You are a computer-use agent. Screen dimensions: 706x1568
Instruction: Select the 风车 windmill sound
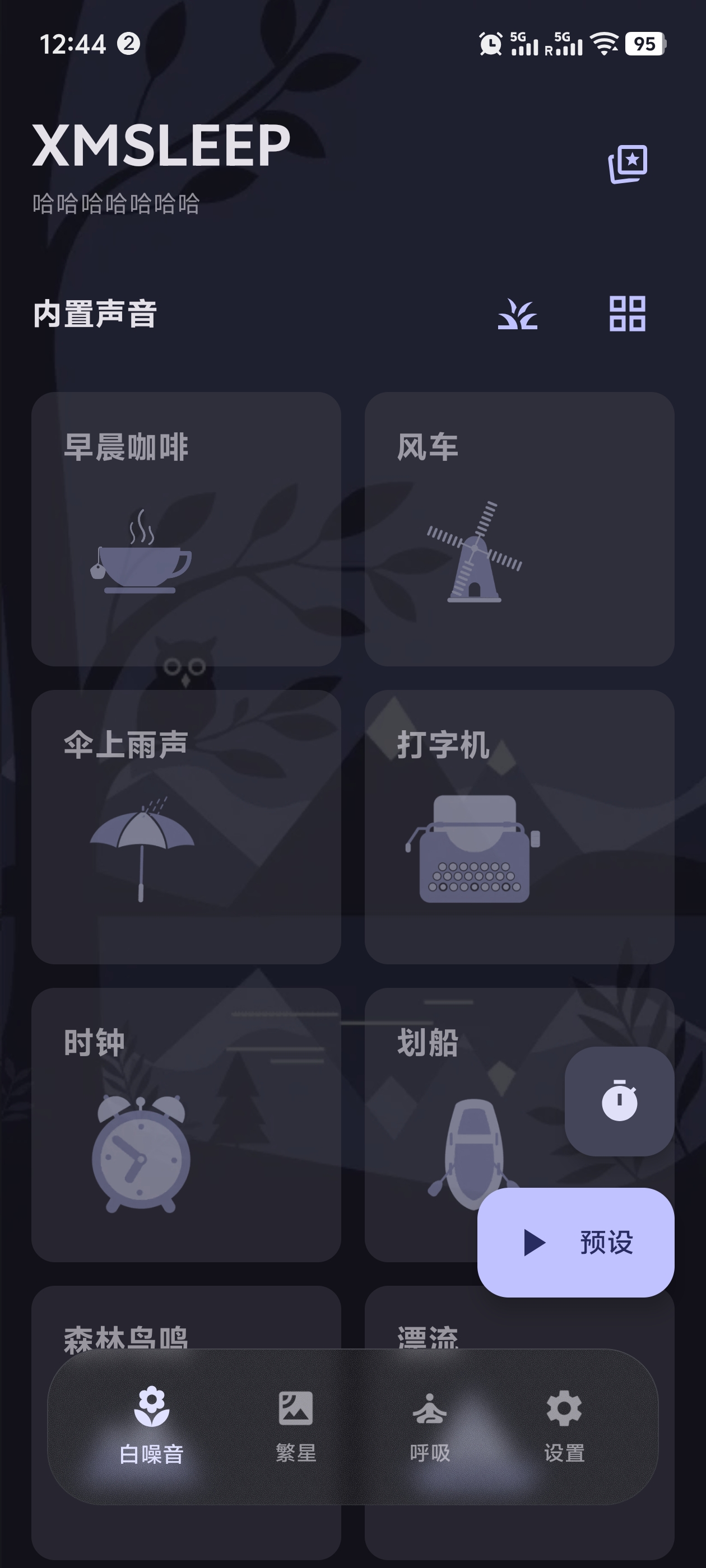tap(518, 530)
